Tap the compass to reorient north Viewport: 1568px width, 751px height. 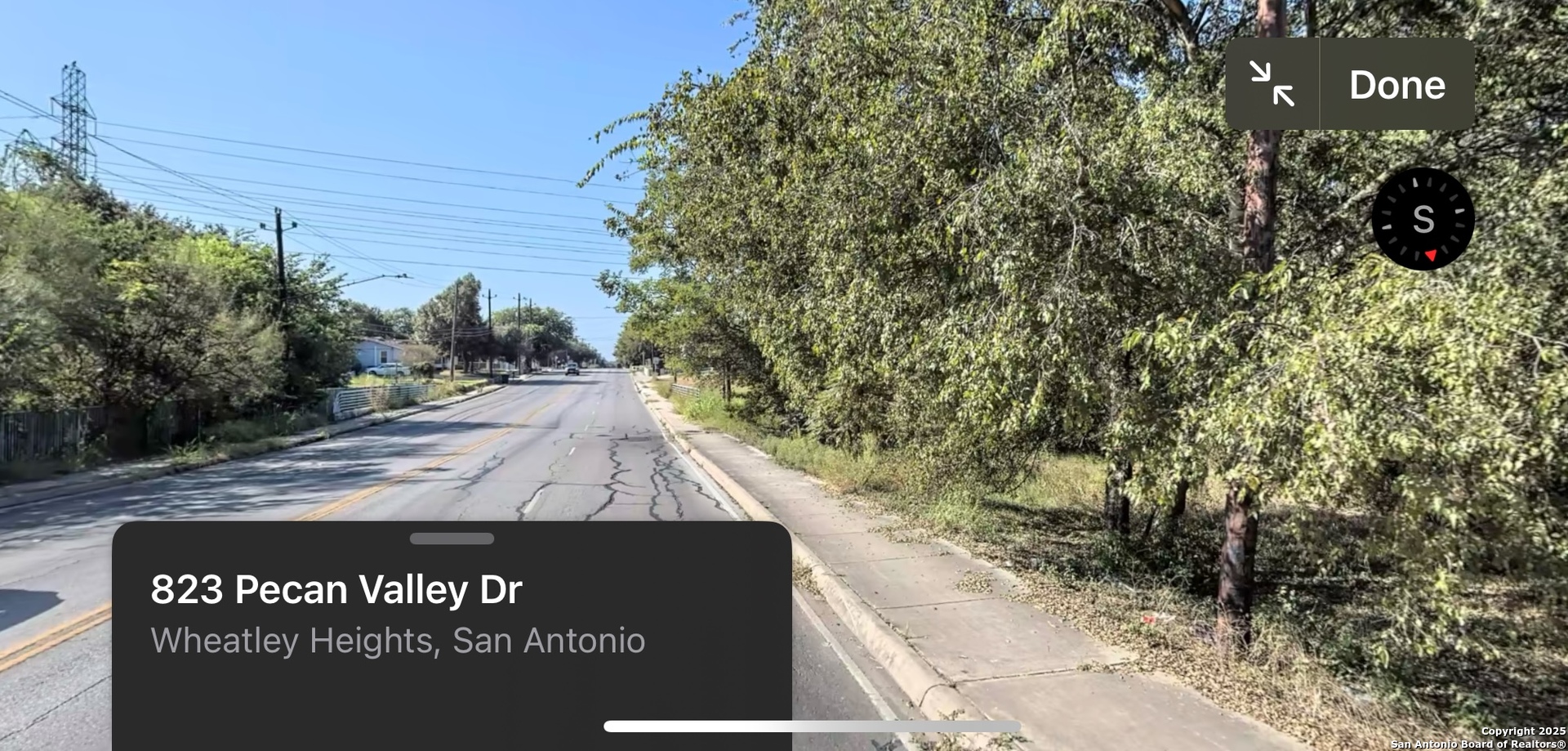click(1423, 219)
